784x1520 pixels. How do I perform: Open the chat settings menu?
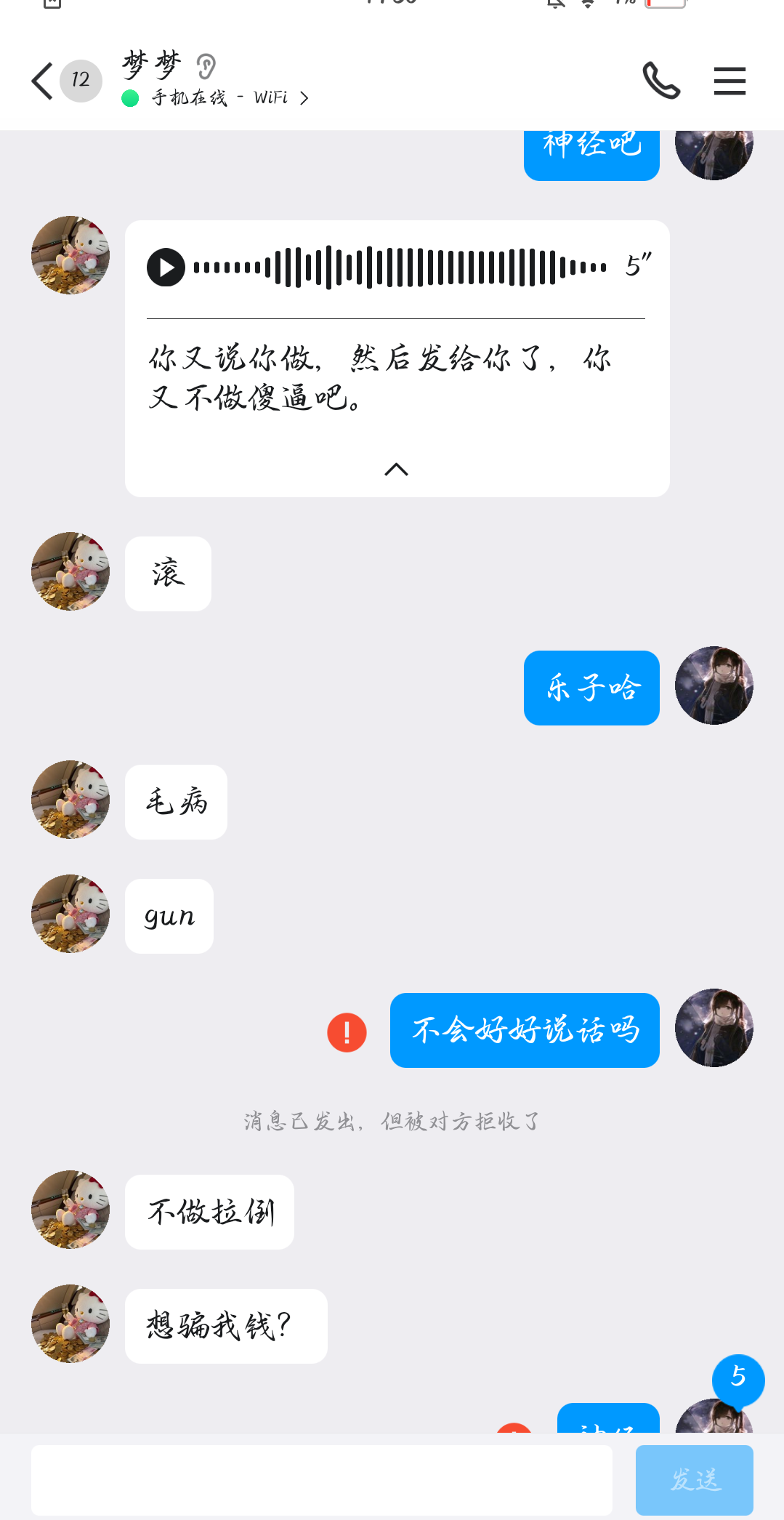point(730,81)
